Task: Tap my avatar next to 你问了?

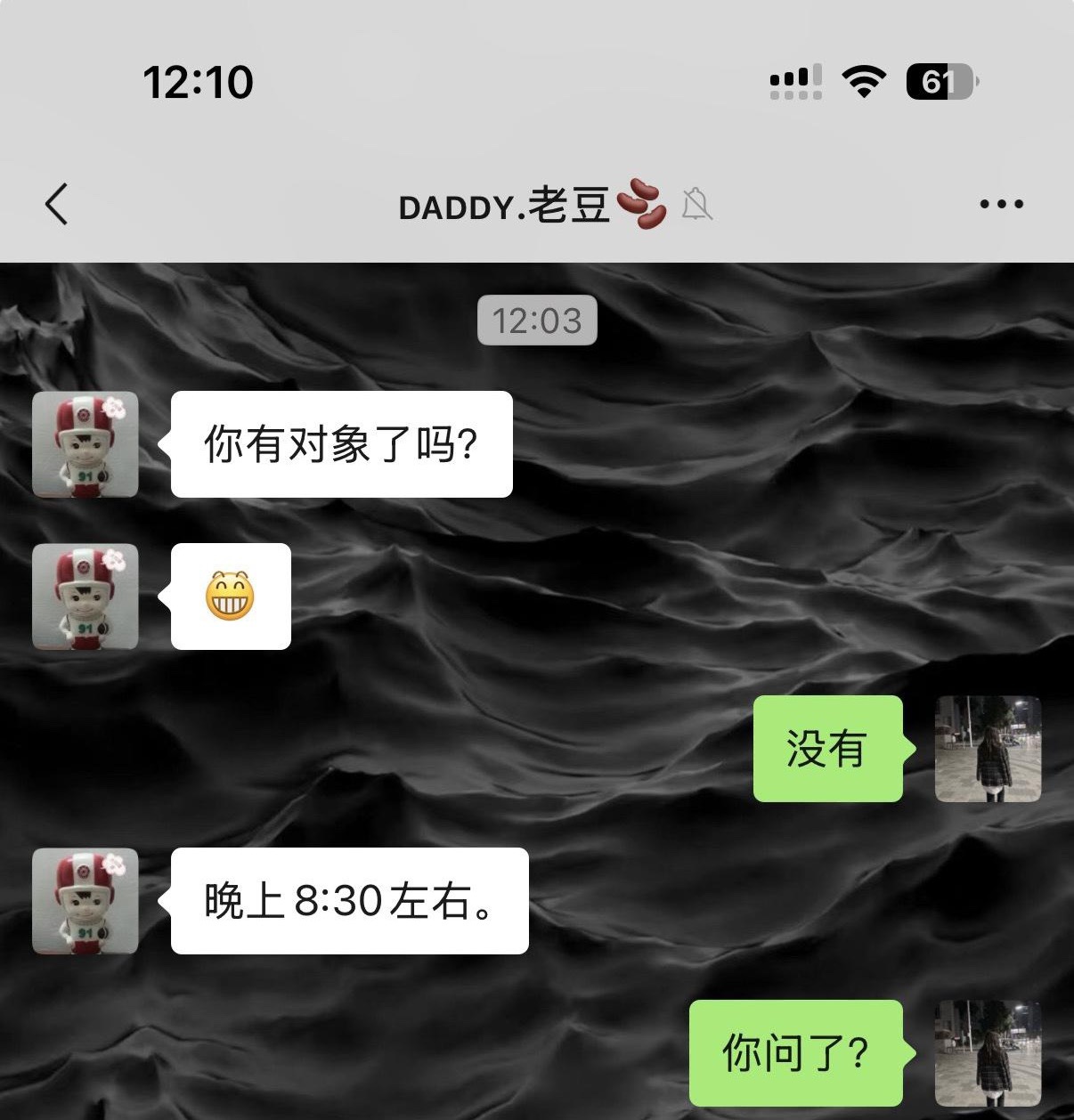Action: click(x=988, y=1053)
